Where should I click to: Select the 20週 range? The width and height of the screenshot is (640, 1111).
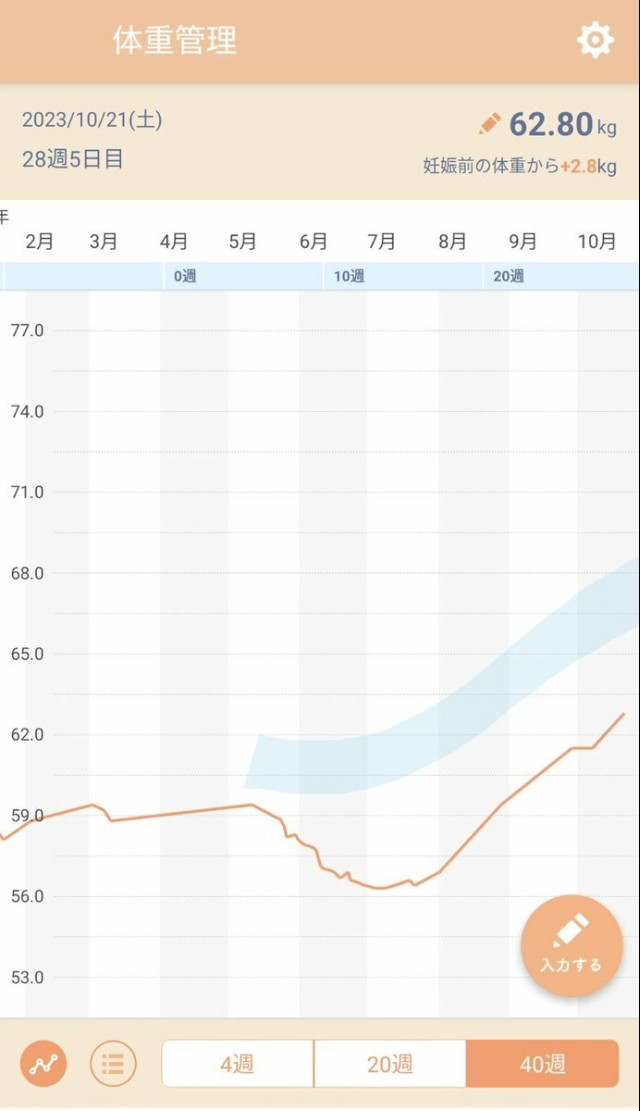(390, 1064)
